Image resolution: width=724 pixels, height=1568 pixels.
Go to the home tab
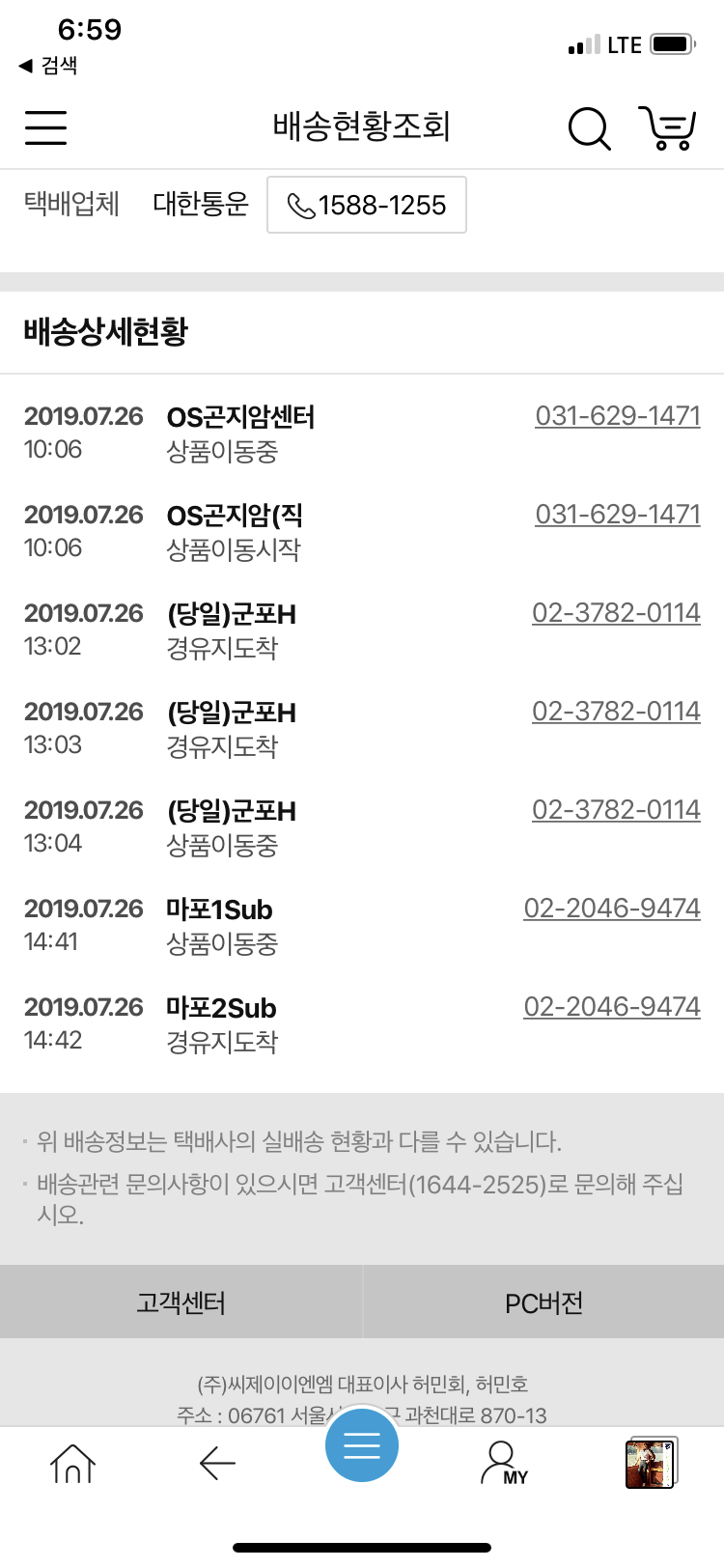(x=72, y=1464)
